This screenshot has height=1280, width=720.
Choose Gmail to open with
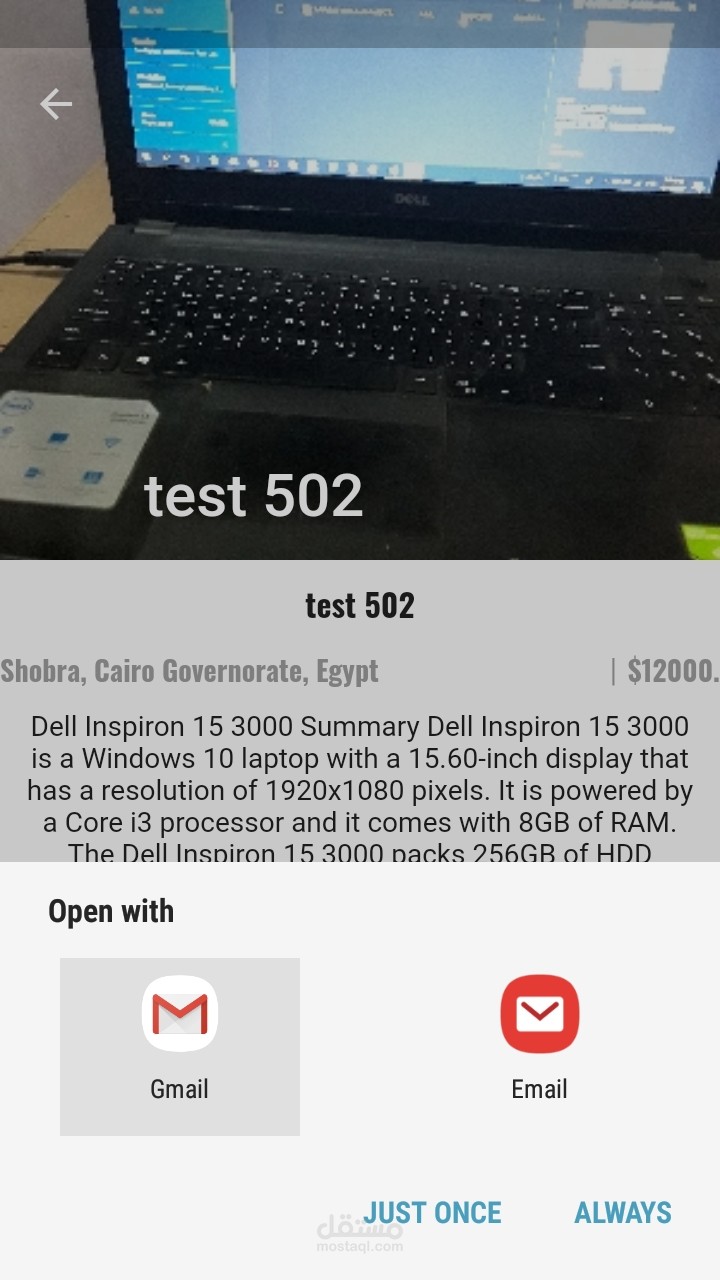pyautogui.click(x=180, y=1046)
